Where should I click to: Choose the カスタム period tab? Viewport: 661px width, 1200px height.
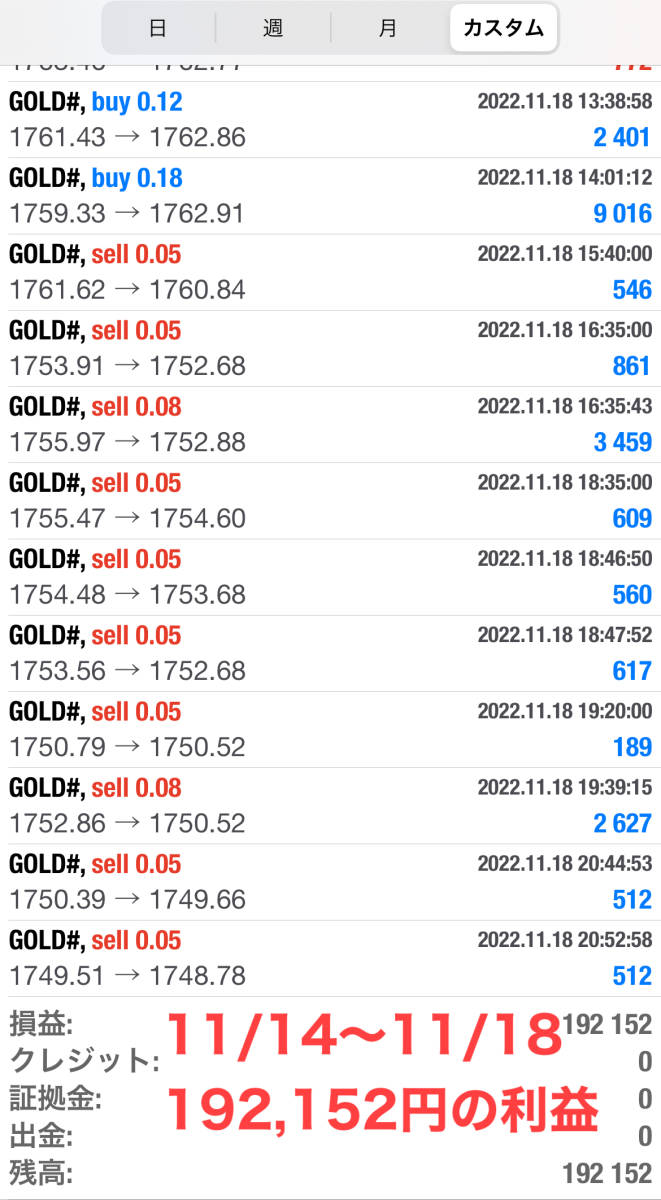tap(503, 29)
